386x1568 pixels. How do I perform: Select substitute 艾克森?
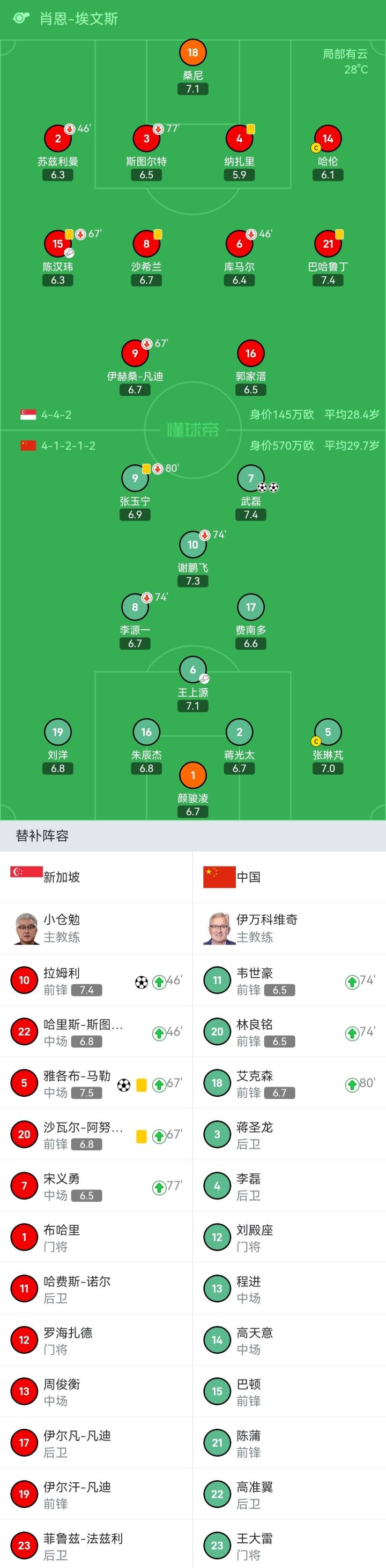click(x=289, y=1083)
